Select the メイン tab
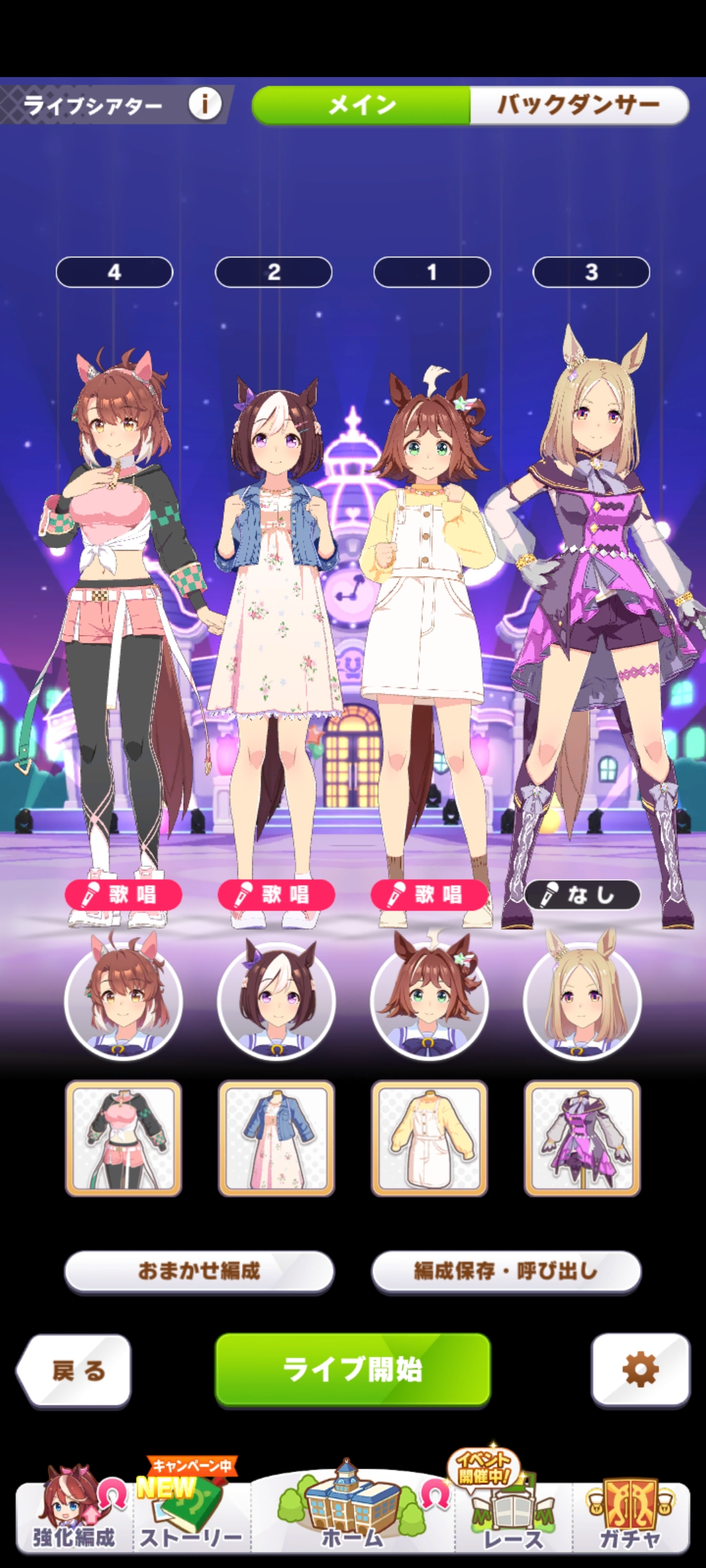Viewport: 706px width, 1568px height. (361, 105)
